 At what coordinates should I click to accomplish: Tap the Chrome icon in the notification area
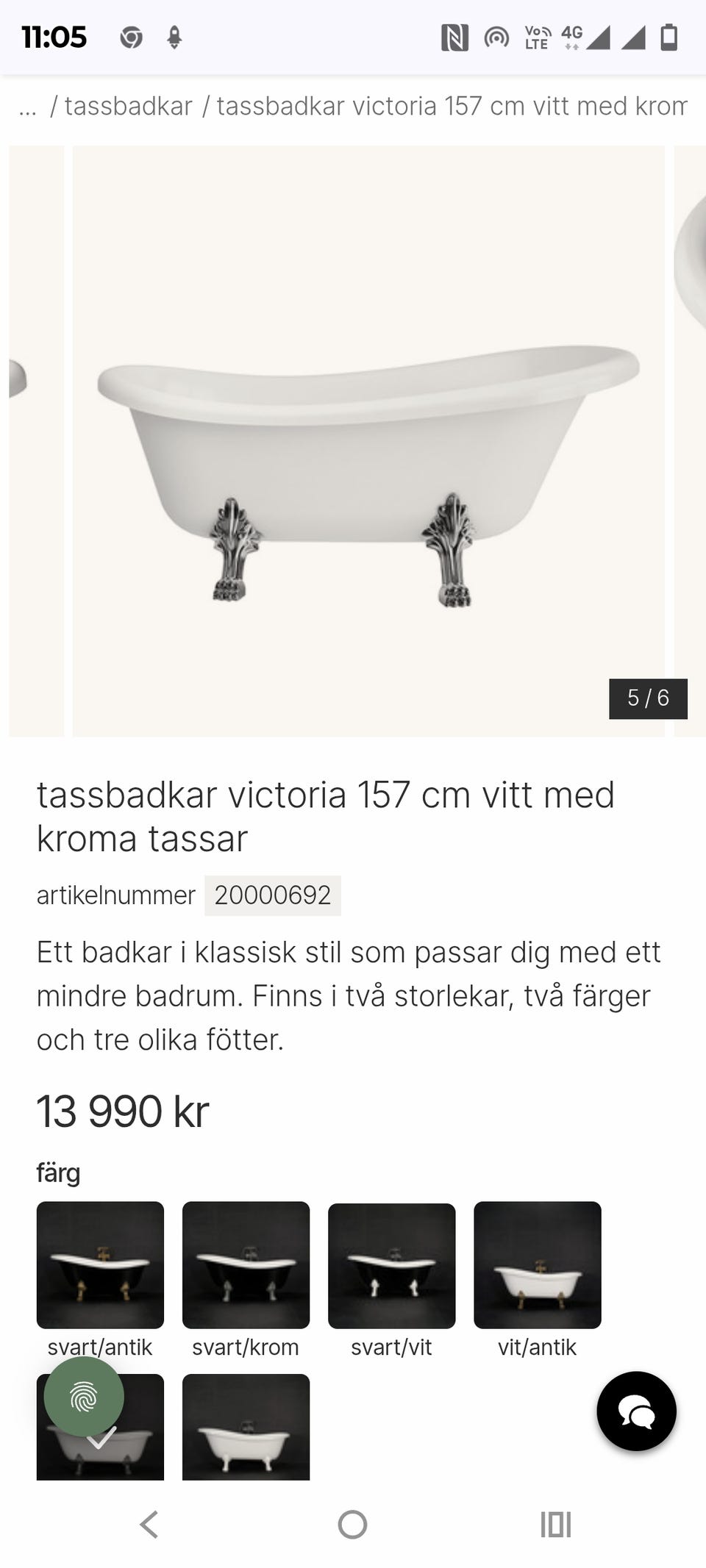[131, 37]
